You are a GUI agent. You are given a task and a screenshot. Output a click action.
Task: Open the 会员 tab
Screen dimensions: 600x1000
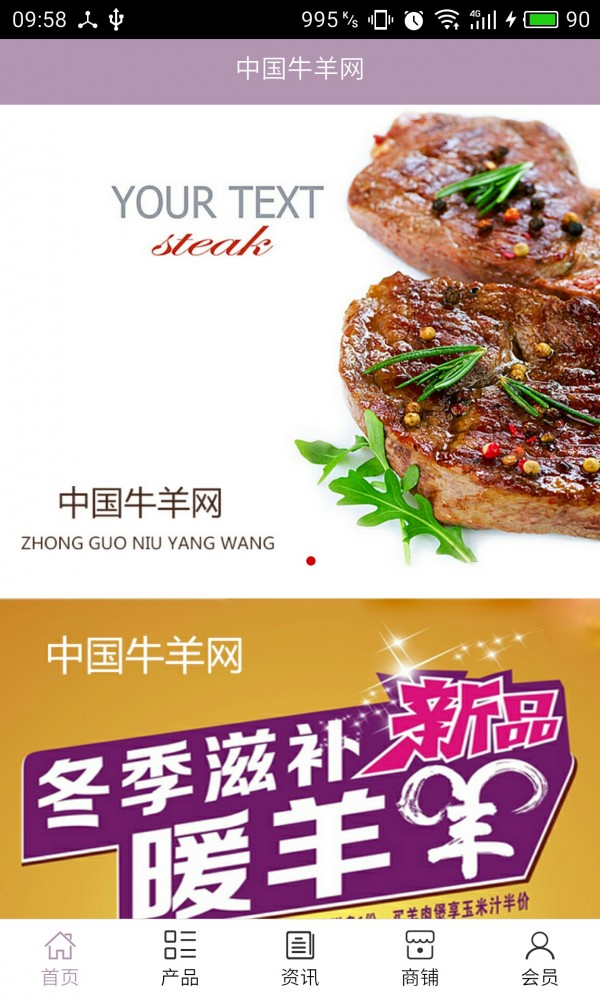click(540, 958)
